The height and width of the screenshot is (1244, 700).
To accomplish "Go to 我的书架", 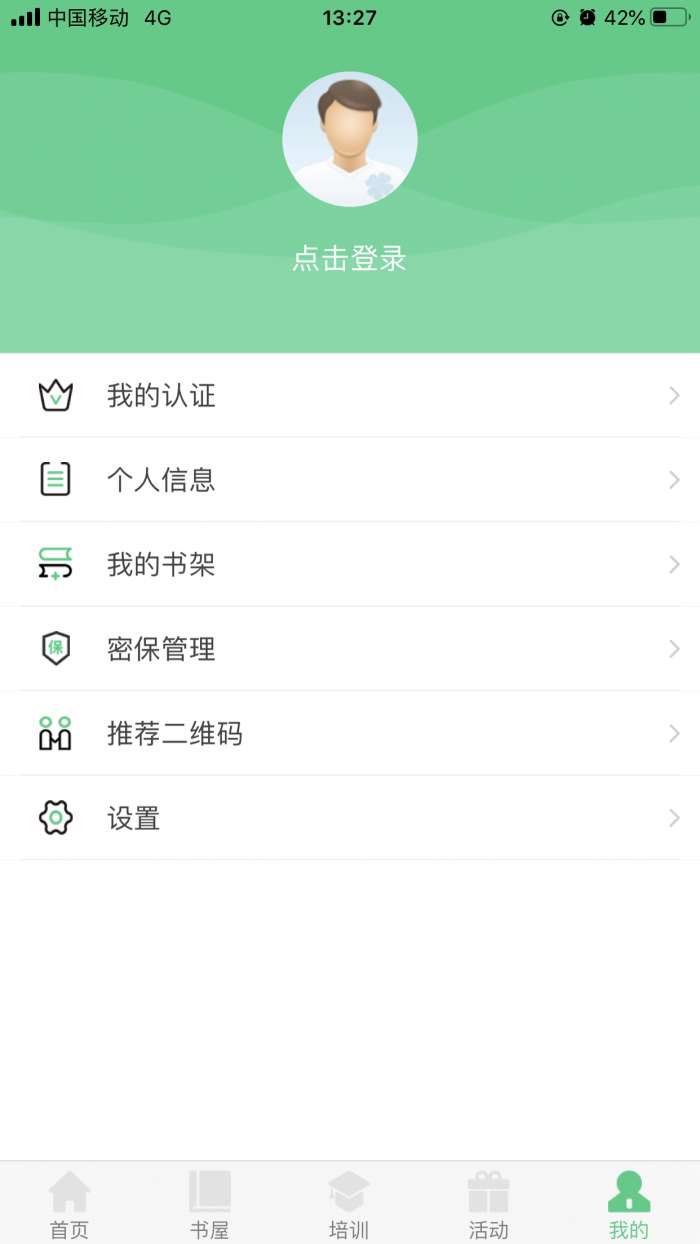I will point(350,565).
